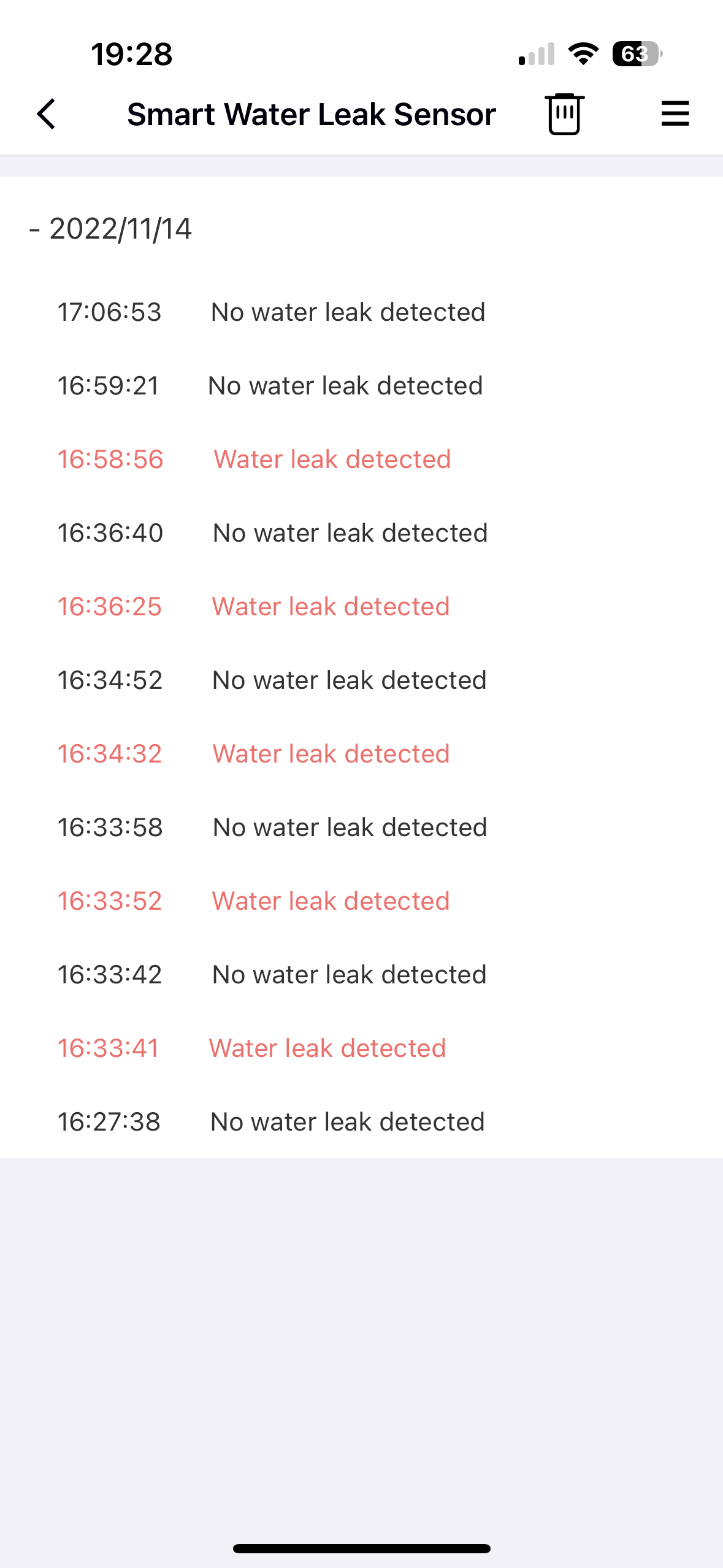723x1568 pixels.
Task: Tap the minus sign before the date
Action: [x=36, y=229]
